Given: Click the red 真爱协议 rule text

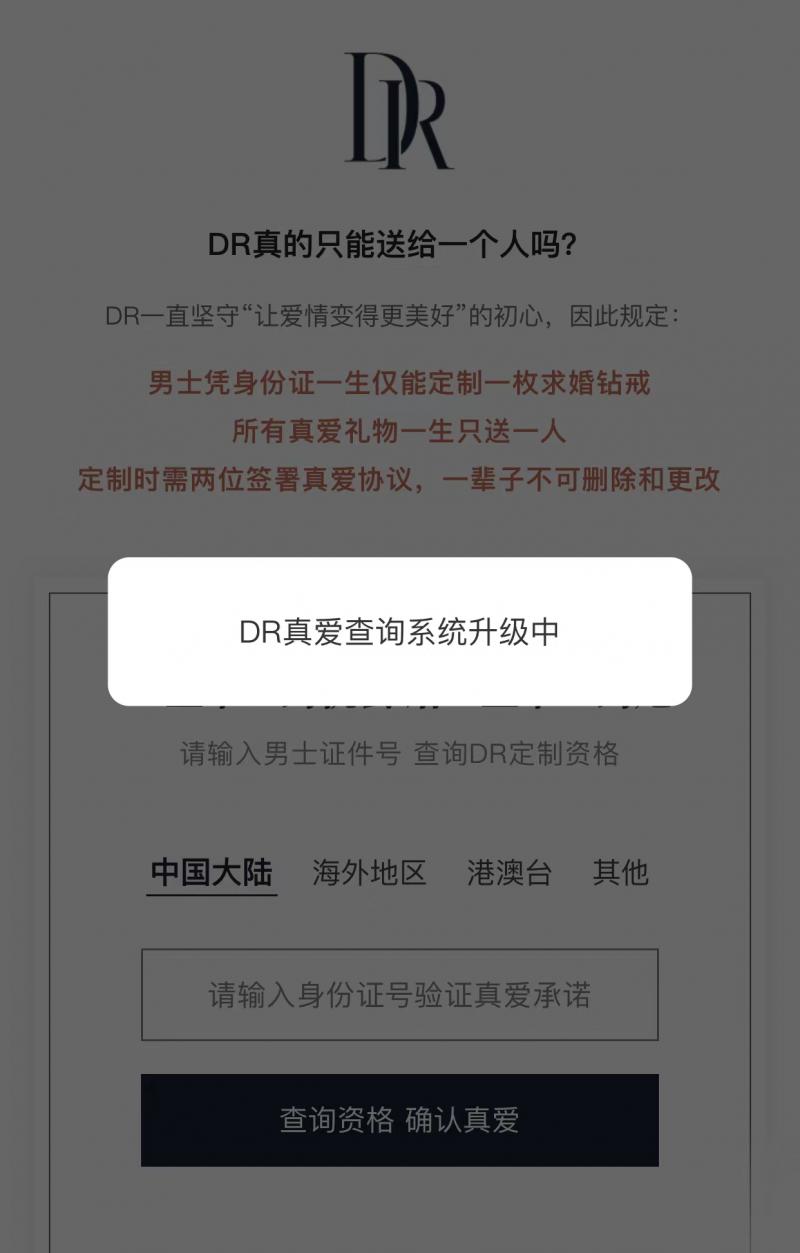Looking at the screenshot, I should (x=399, y=478).
